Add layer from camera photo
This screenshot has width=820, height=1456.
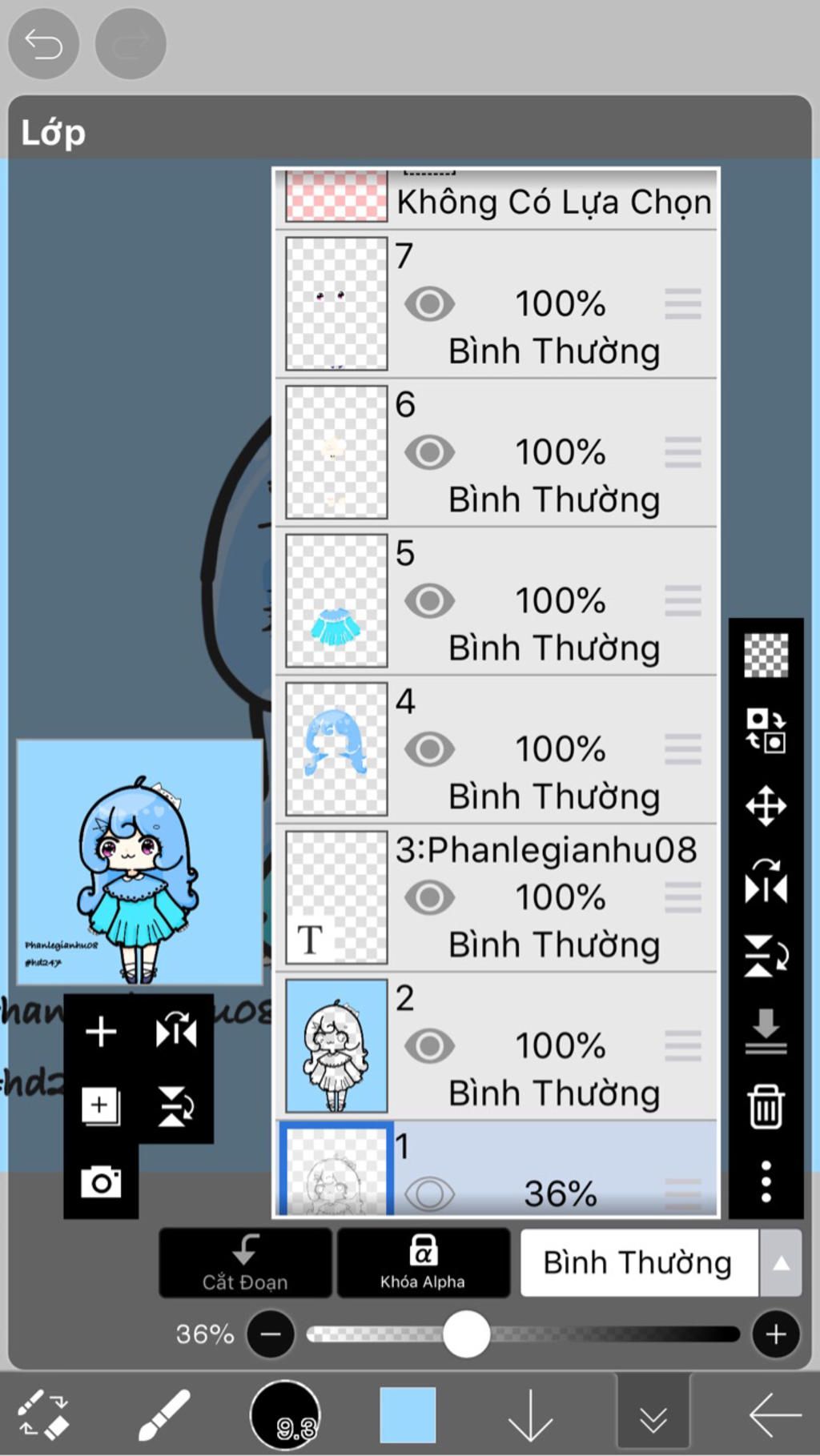tap(101, 1181)
